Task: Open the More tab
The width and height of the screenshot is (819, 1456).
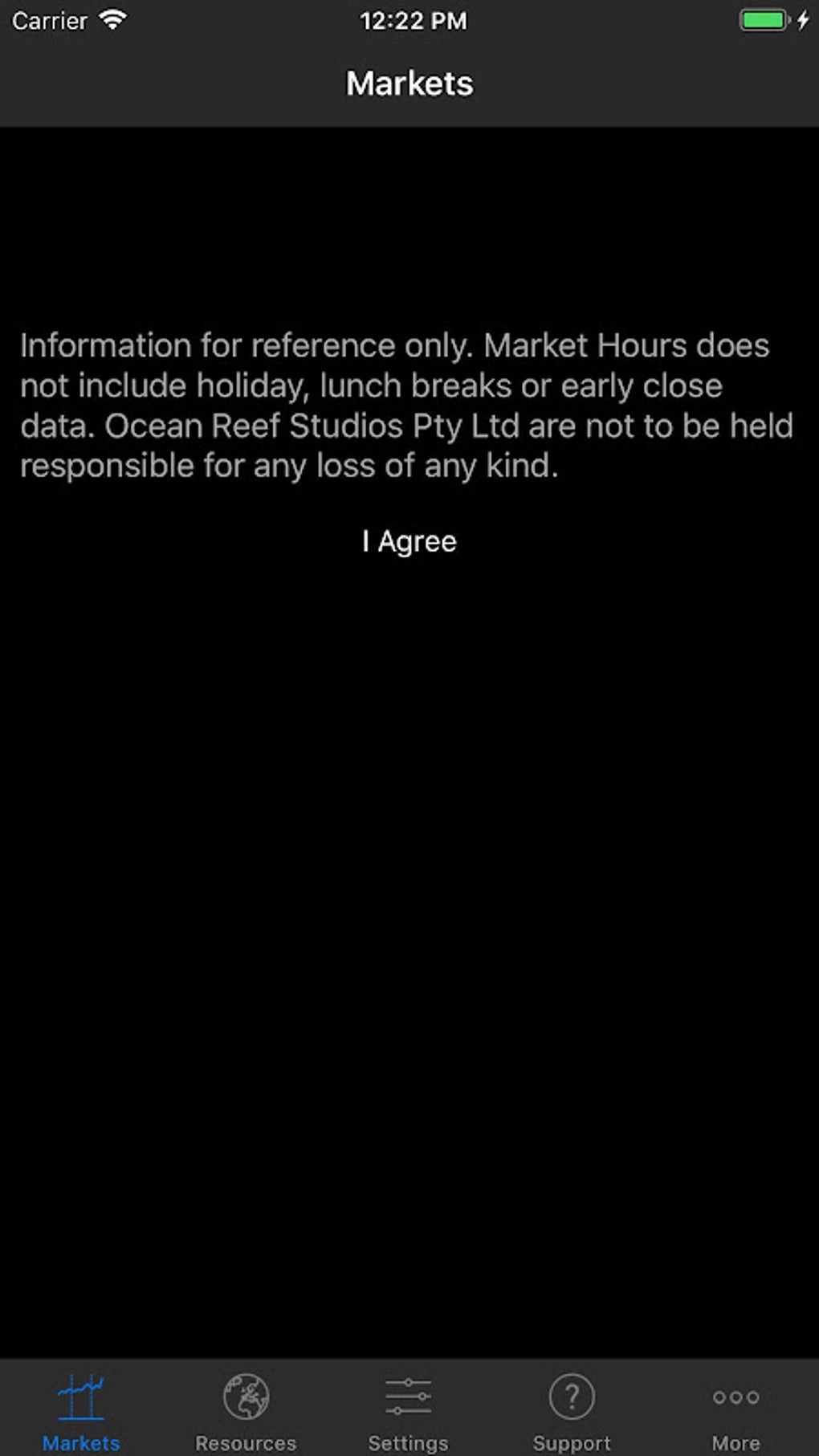Action: (735, 1411)
